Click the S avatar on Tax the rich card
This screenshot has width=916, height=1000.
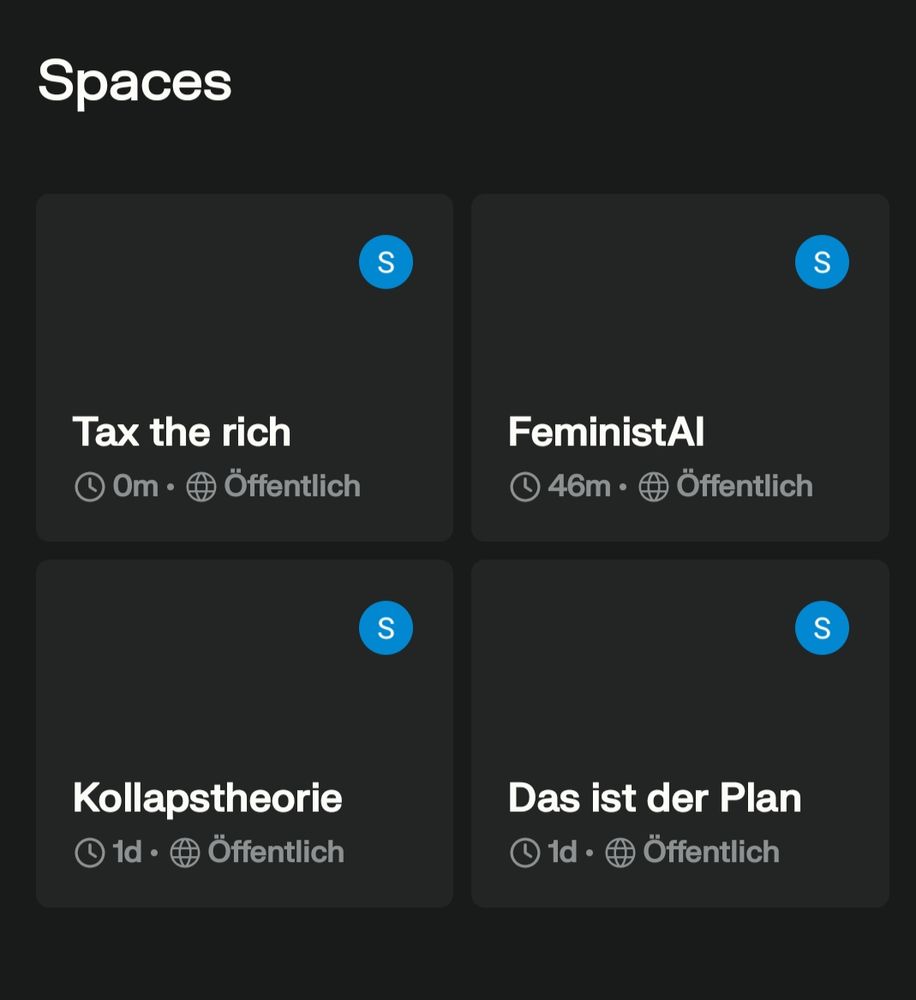tap(386, 261)
